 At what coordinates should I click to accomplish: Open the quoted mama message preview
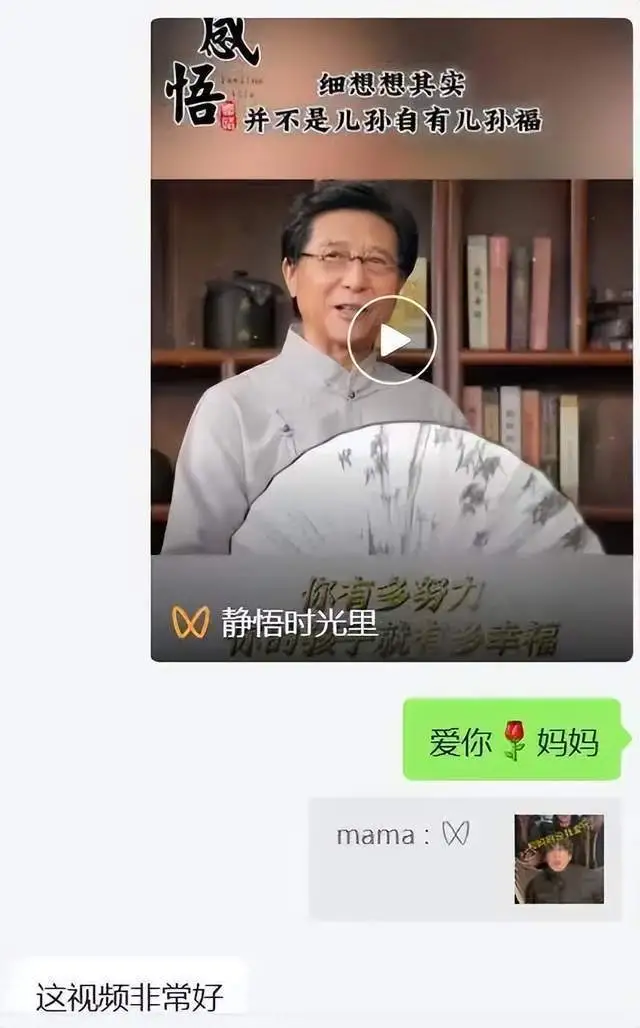tap(463, 858)
